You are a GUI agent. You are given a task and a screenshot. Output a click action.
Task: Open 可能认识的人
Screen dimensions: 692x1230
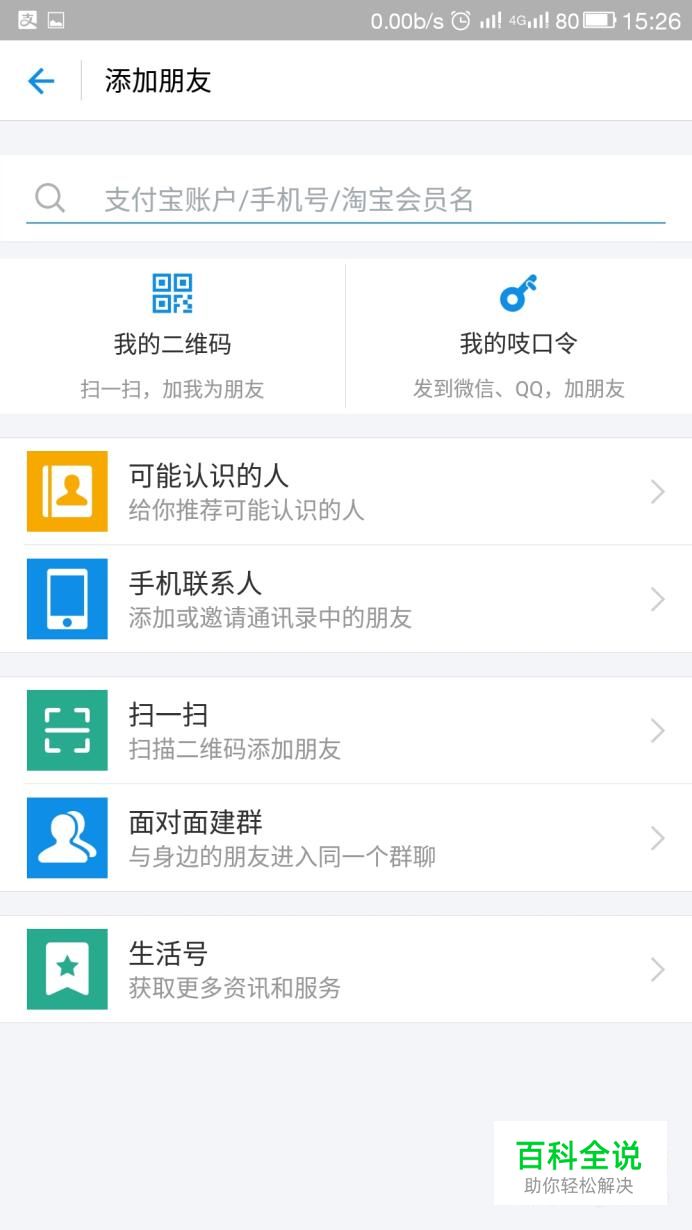click(x=346, y=491)
